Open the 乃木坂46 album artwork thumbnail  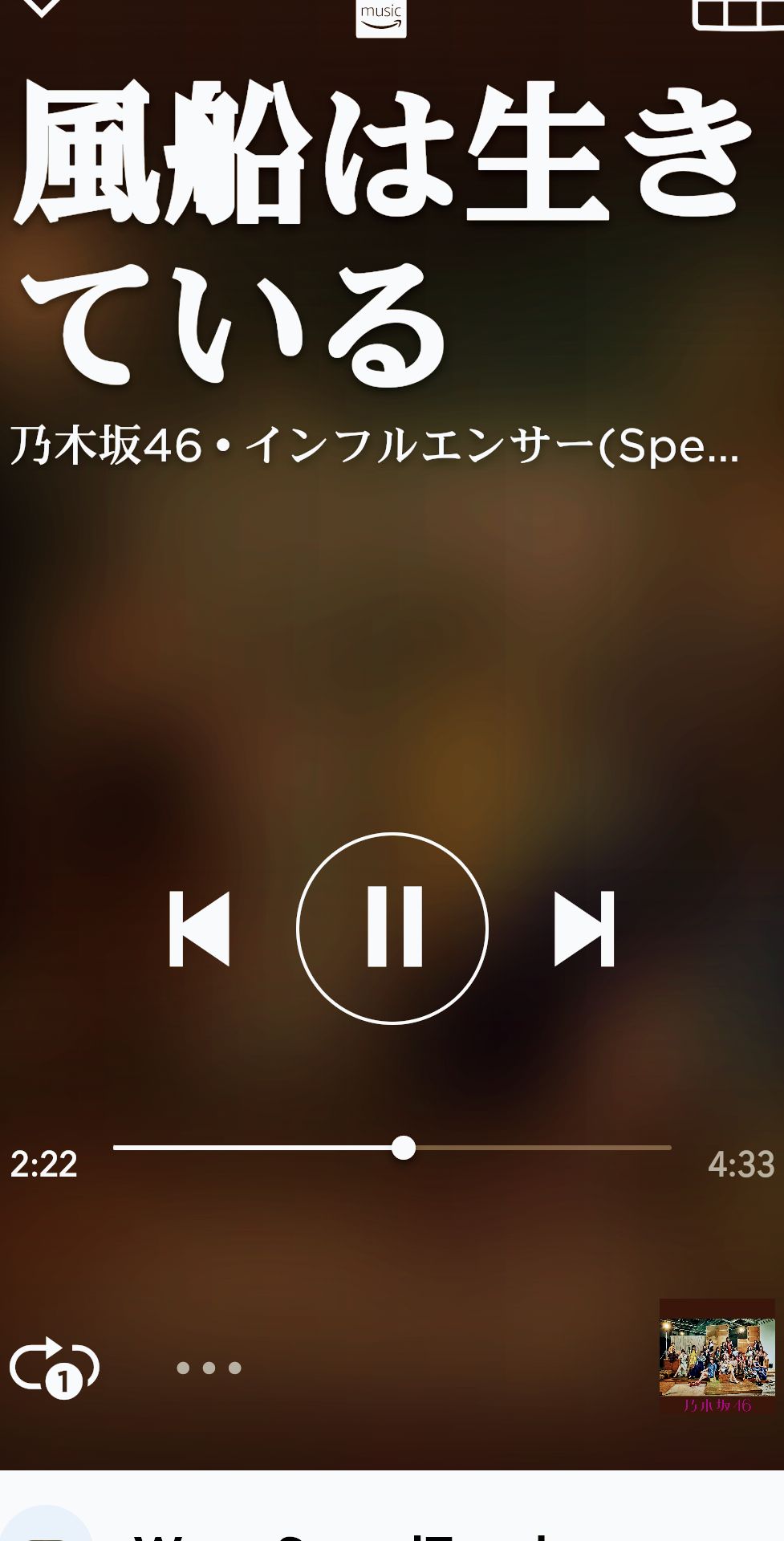tap(717, 1356)
